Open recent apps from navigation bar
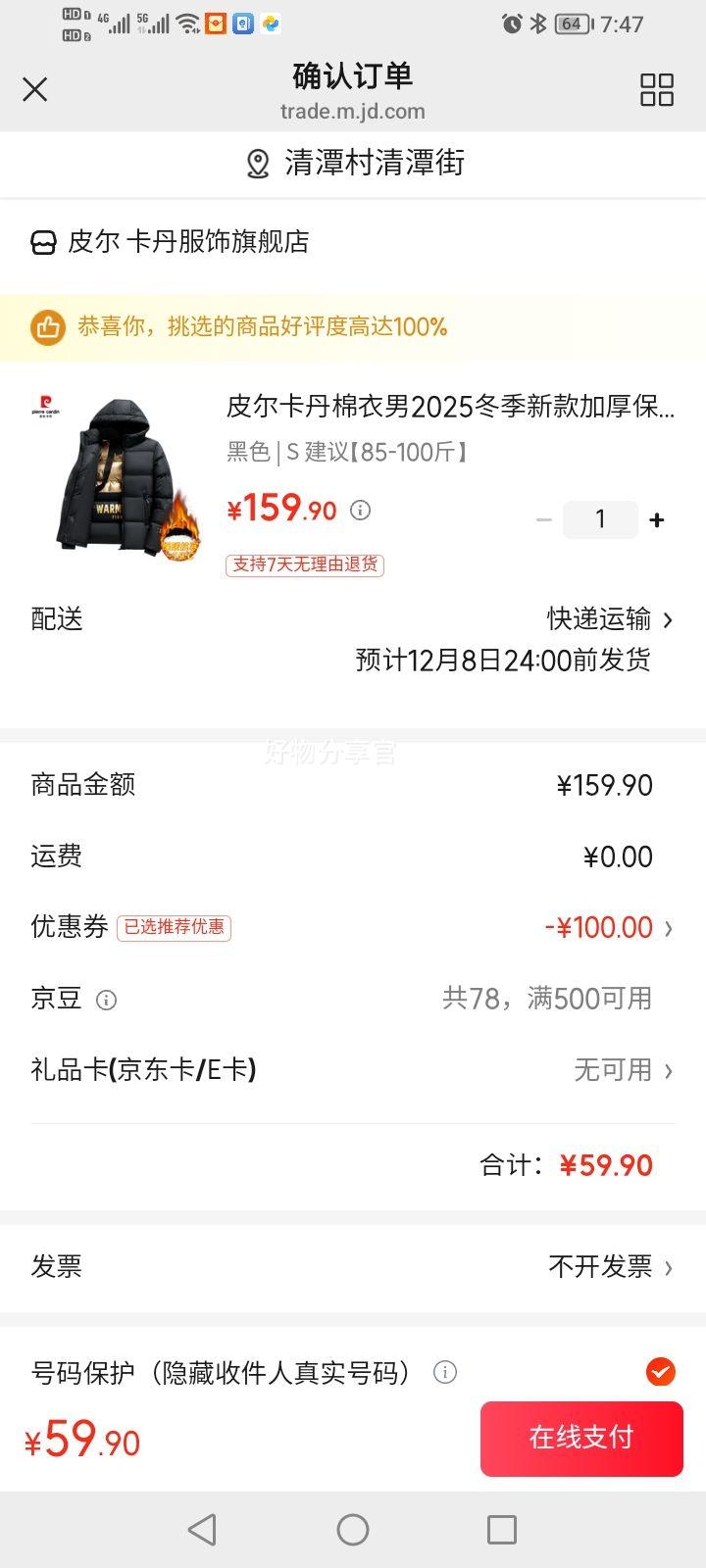The image size is (706, 1568). click(502, 1529)
